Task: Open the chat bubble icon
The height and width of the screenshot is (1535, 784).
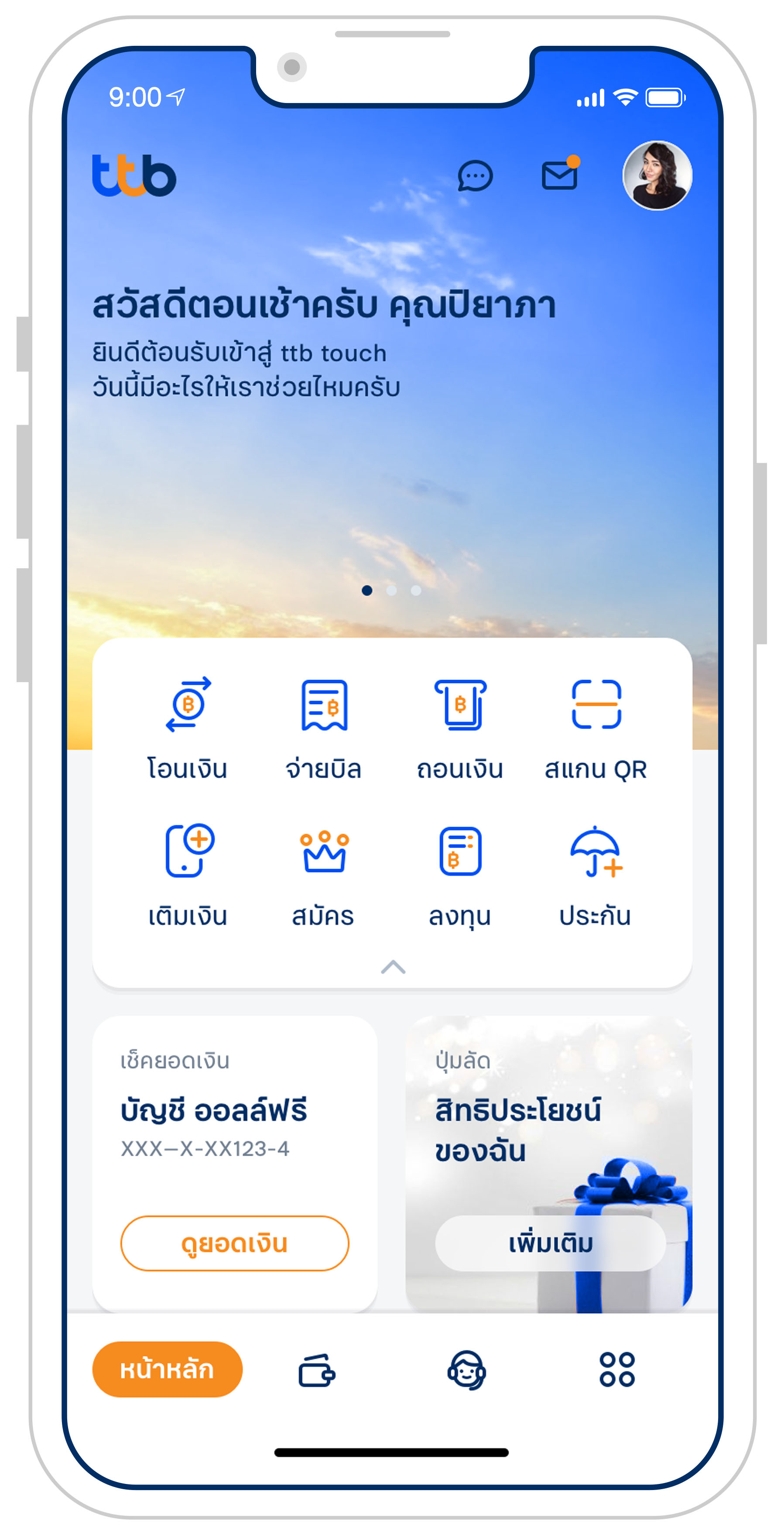Action: click(475, 176)
